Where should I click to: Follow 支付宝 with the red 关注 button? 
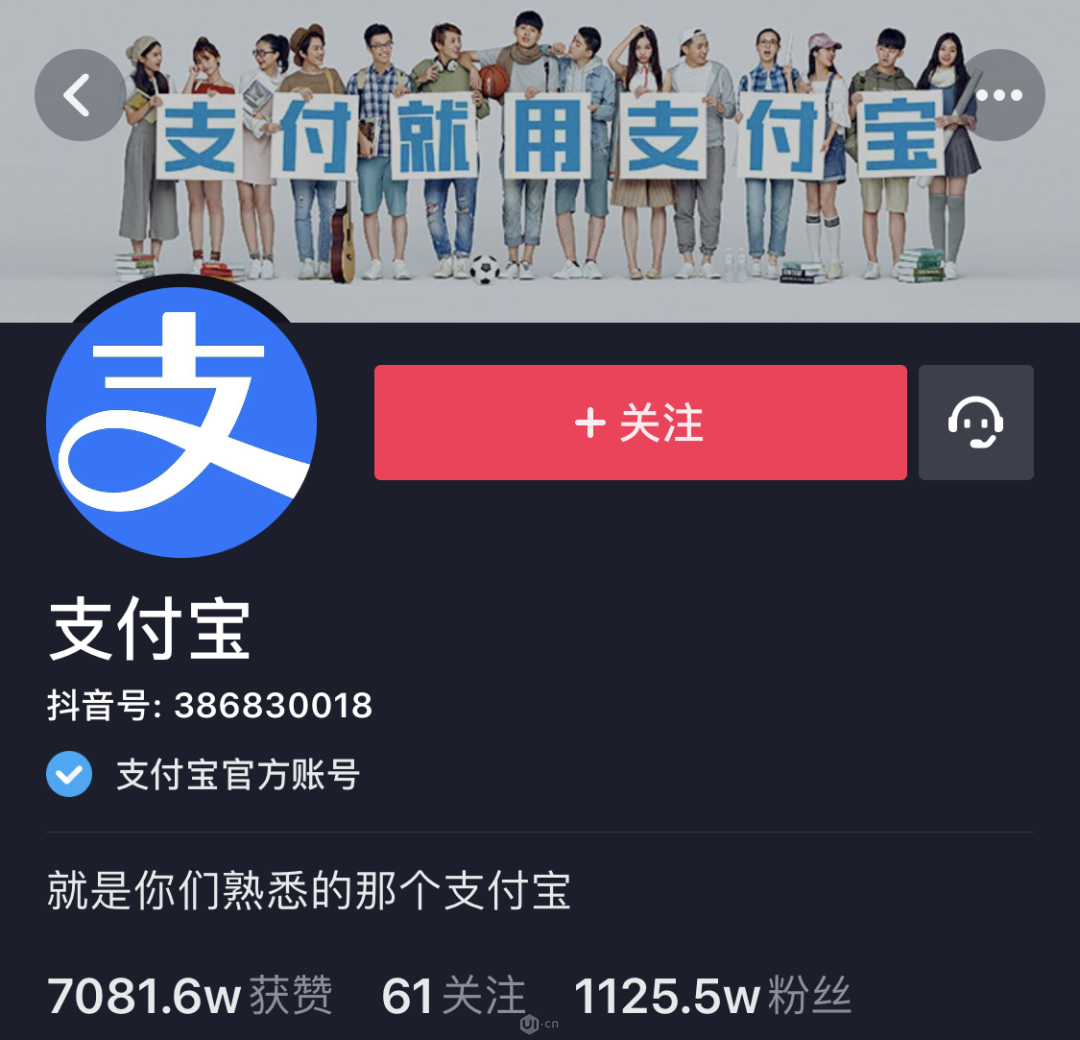[x=640, y=423]
